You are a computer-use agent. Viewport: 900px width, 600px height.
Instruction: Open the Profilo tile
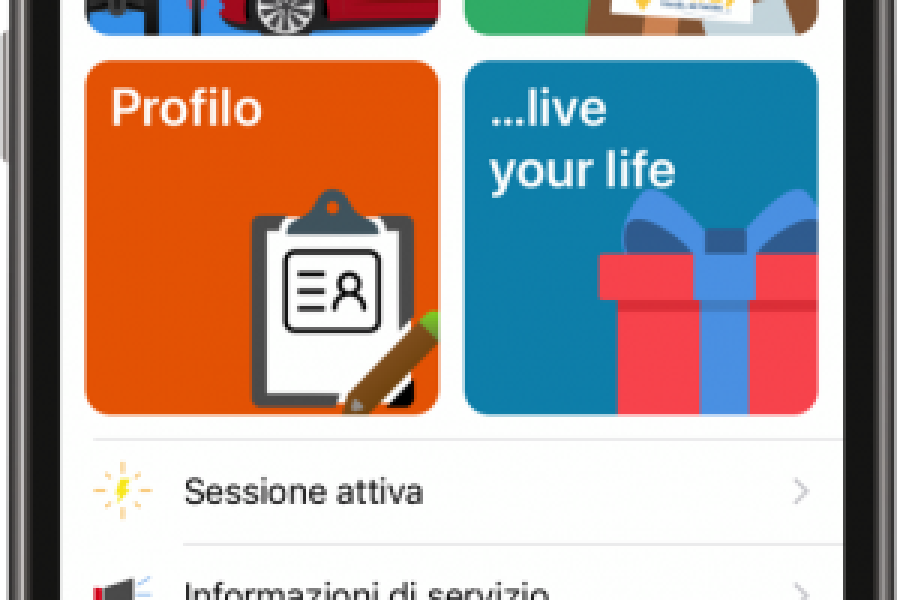(x=261, y=237)
